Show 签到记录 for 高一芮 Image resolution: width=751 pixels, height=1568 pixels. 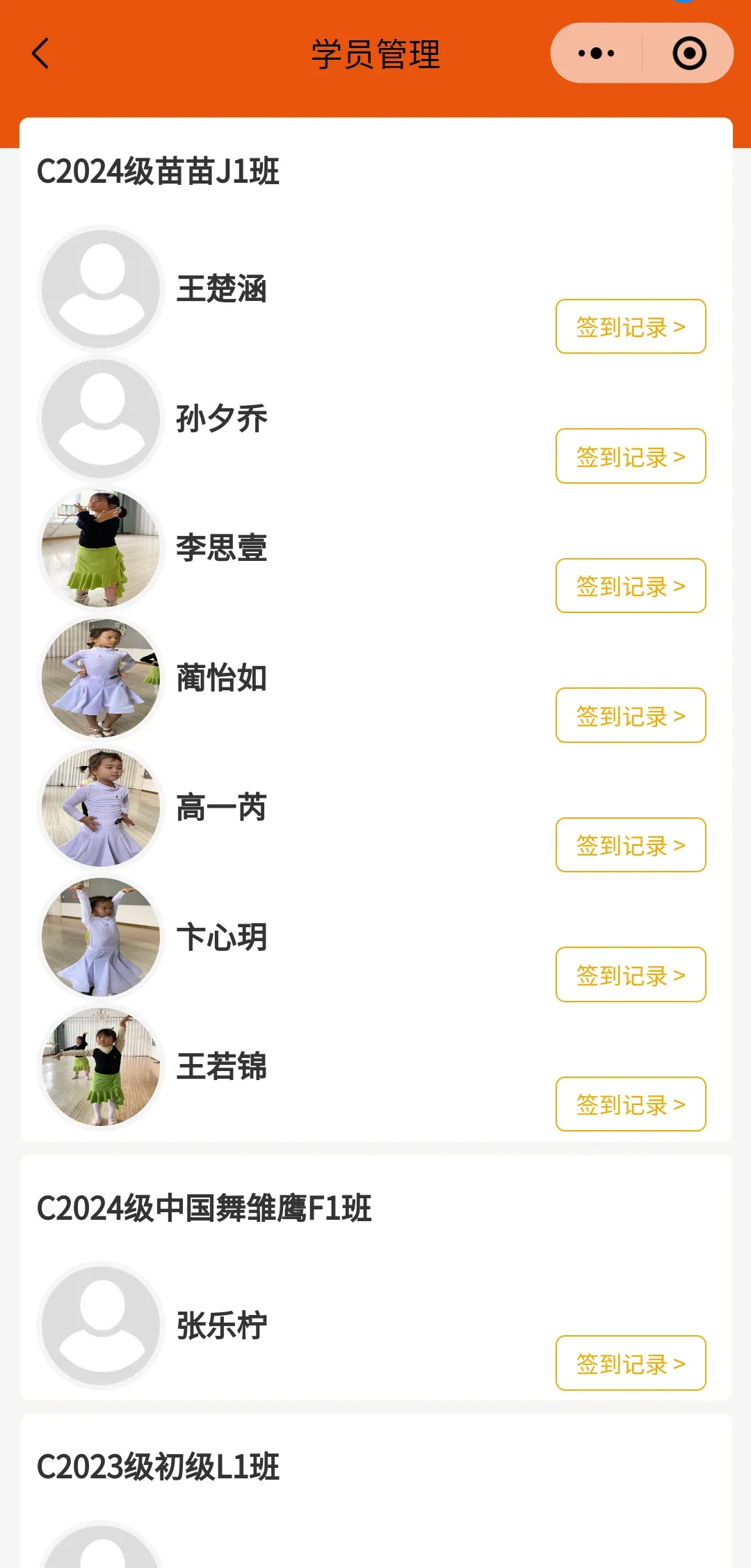tap(630, 845)
